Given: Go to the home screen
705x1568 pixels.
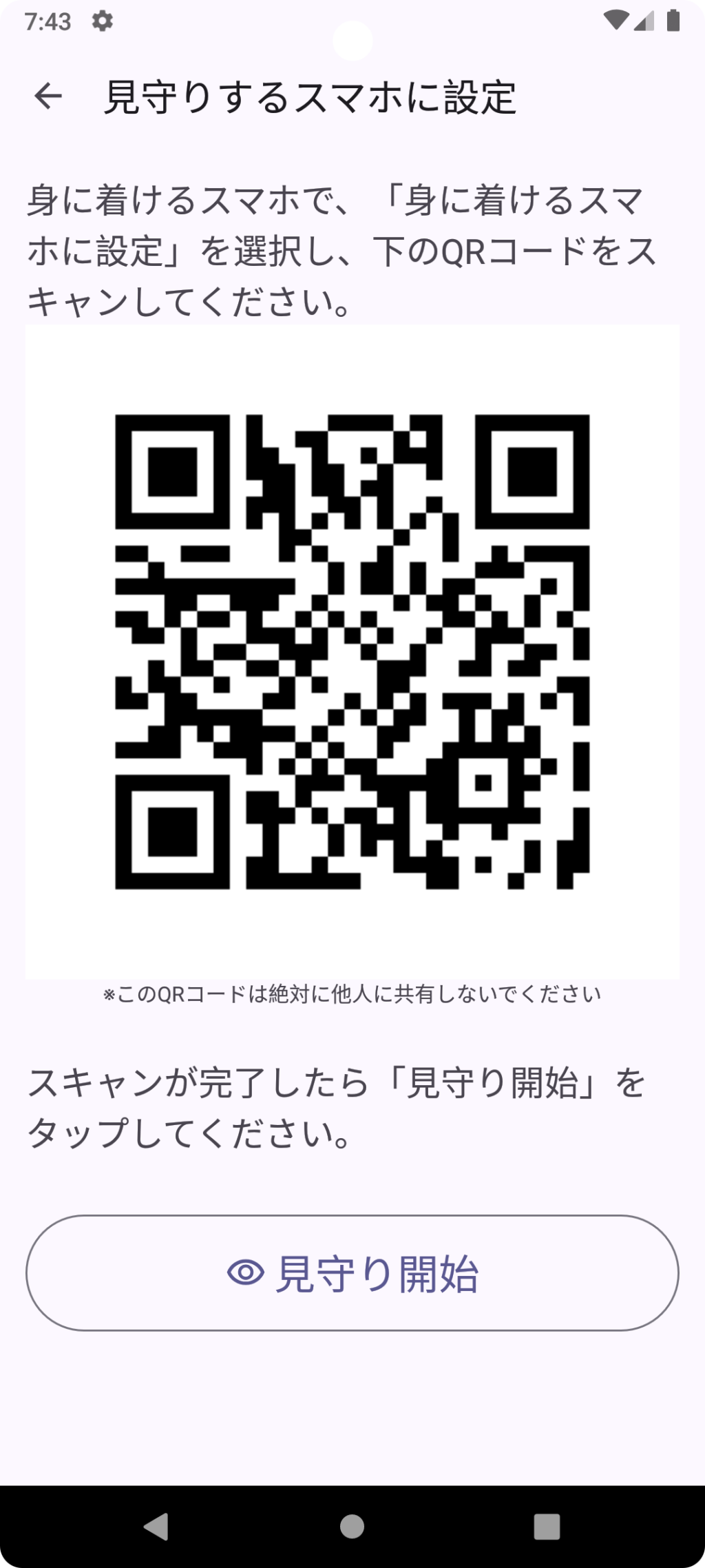Looking at the screenshot, I should [x=352, y=1526].
